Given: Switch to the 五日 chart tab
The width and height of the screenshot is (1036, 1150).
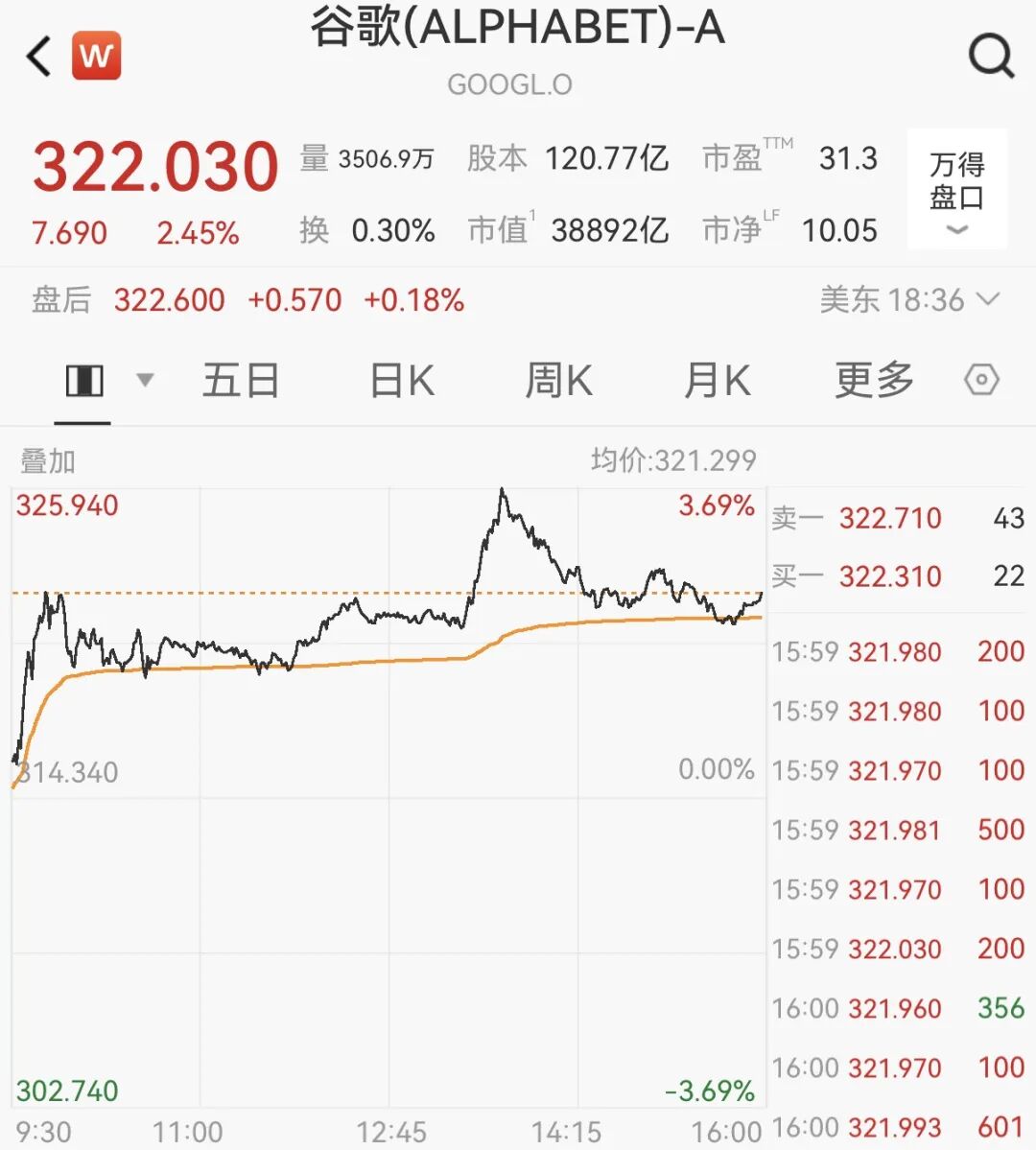Looking at the screenshot, I should pyautogui.click(x=241, y=381).
